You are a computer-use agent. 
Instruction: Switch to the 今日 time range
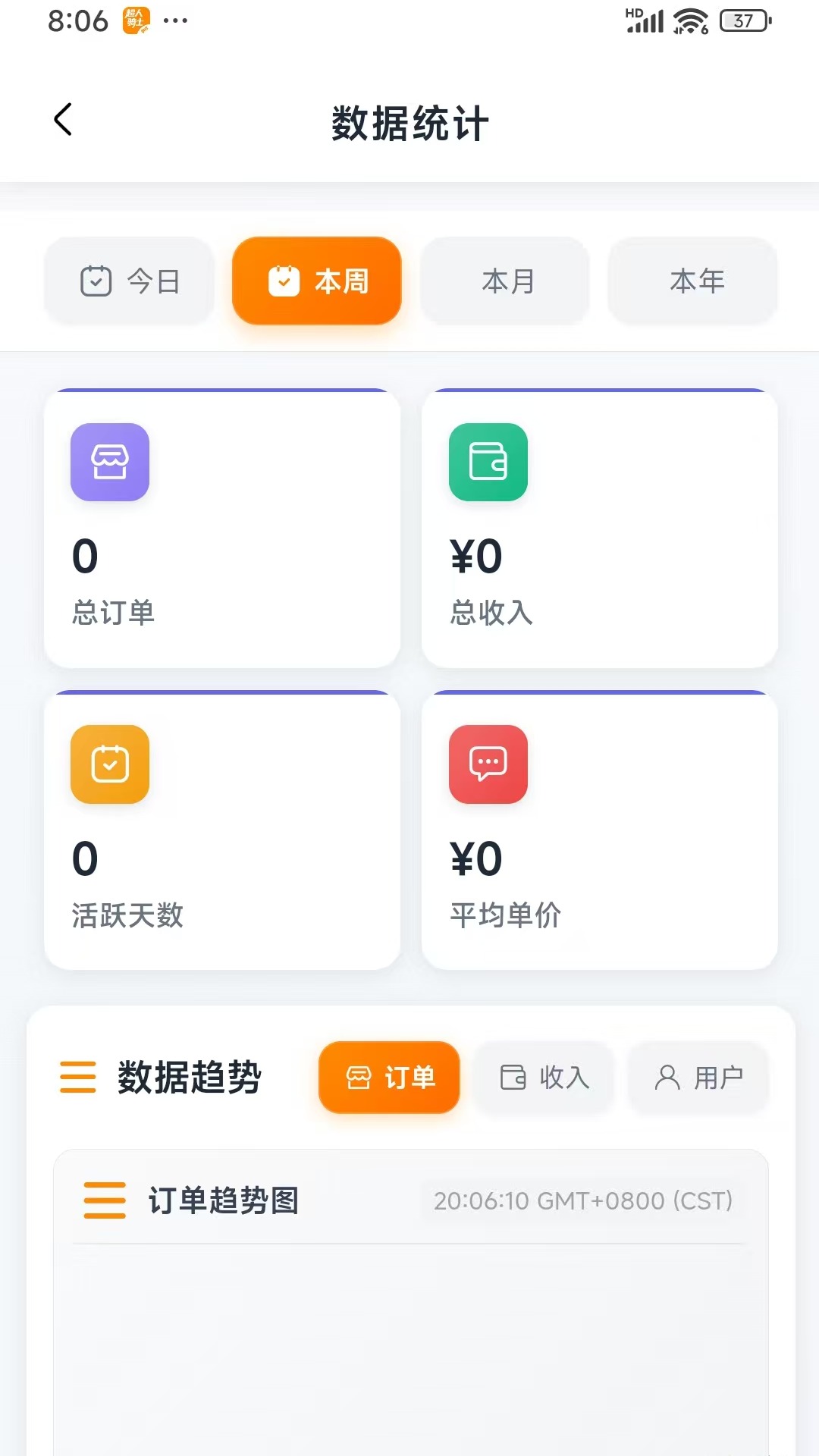click(129, 281)
